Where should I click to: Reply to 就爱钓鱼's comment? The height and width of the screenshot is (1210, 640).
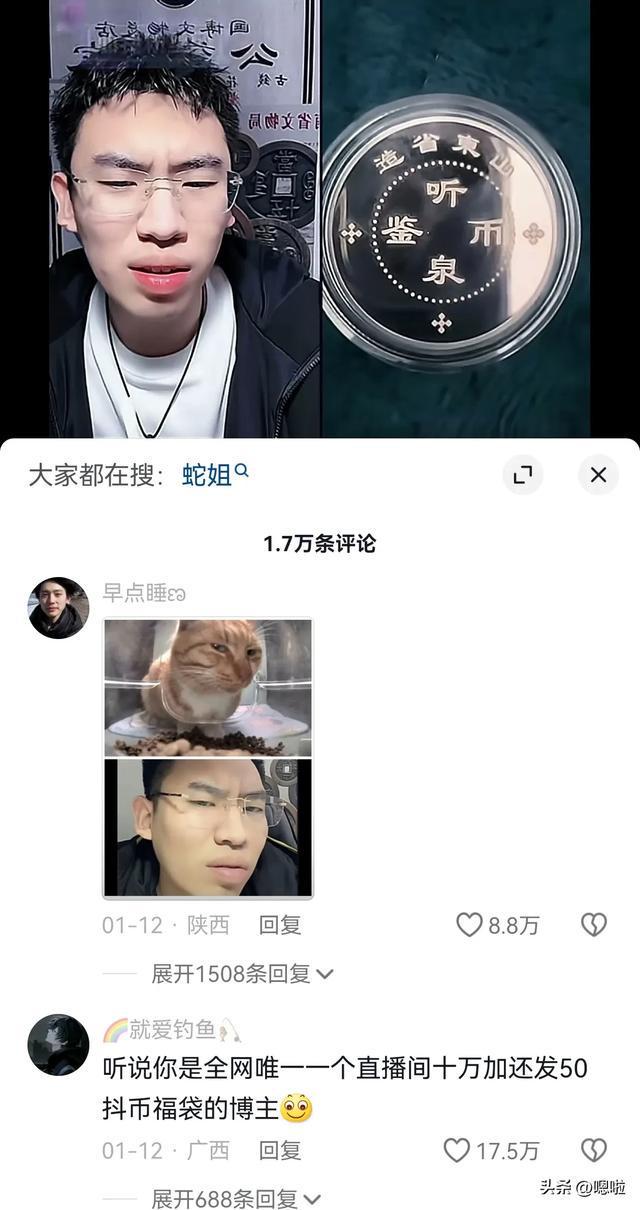click(x=280, y=1151)
